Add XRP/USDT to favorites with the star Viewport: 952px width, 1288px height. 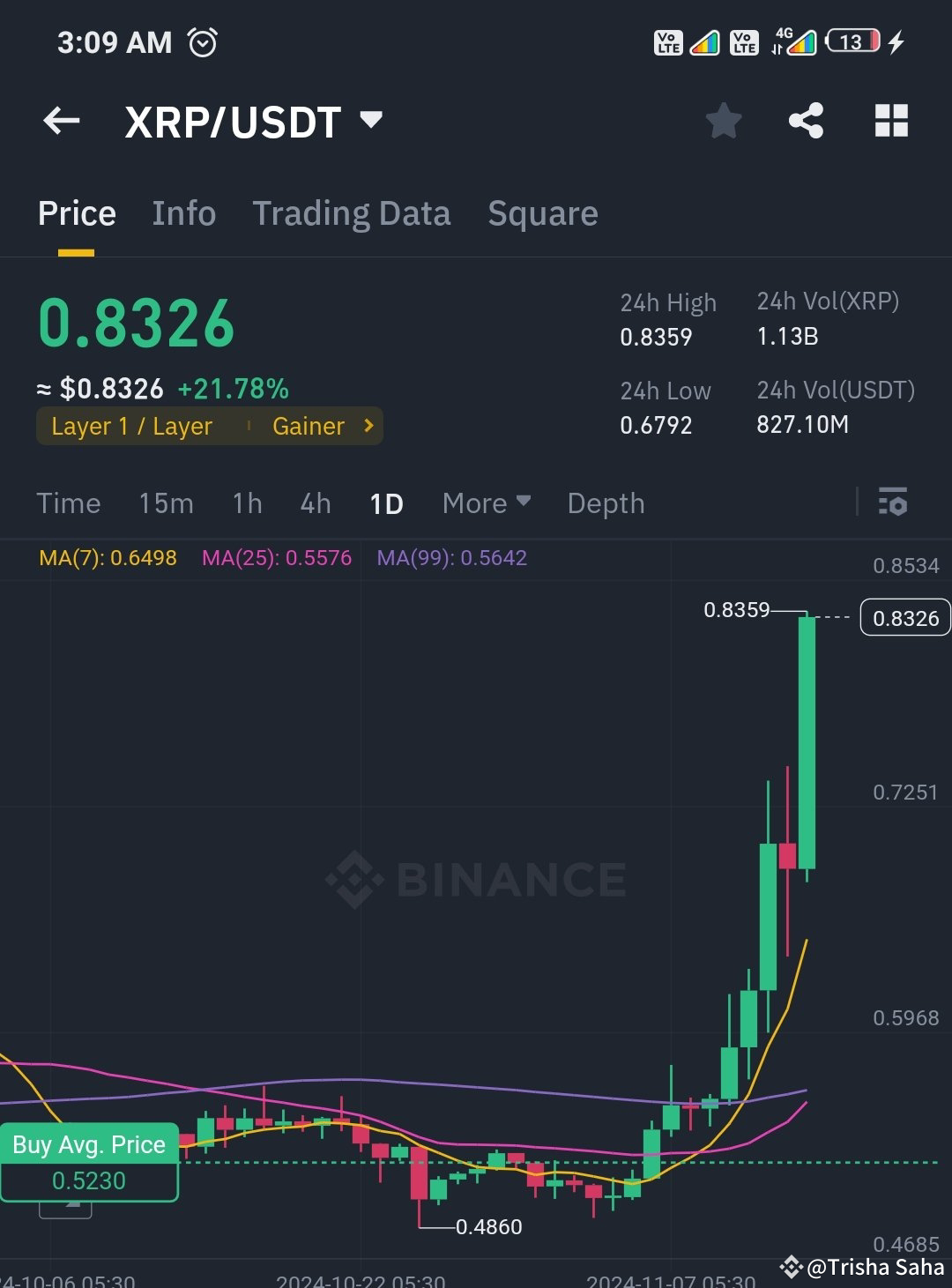[724, 121]
